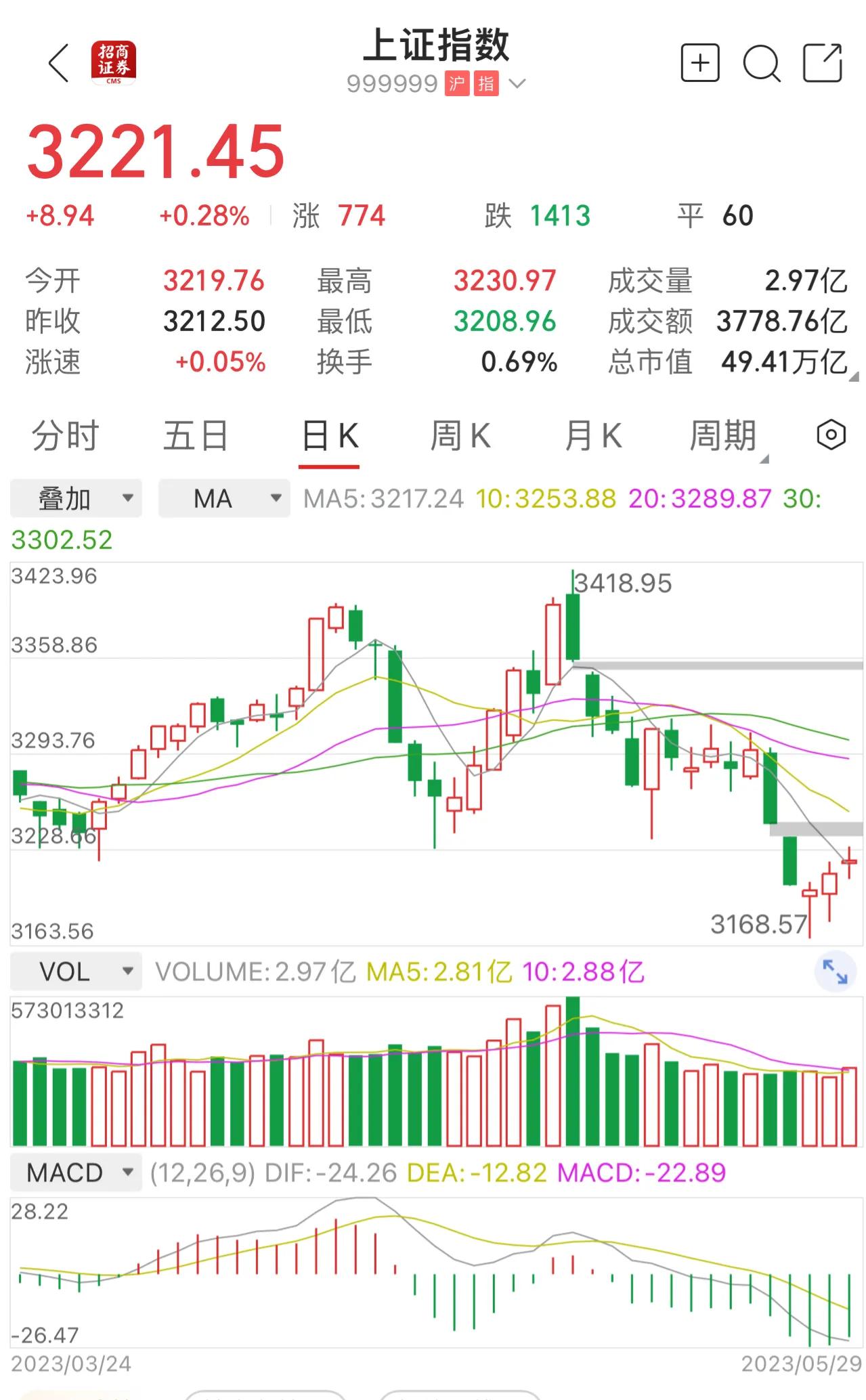Toggle MA indicator display
Screen dimensions: 866x1400
tap(223, 498)
